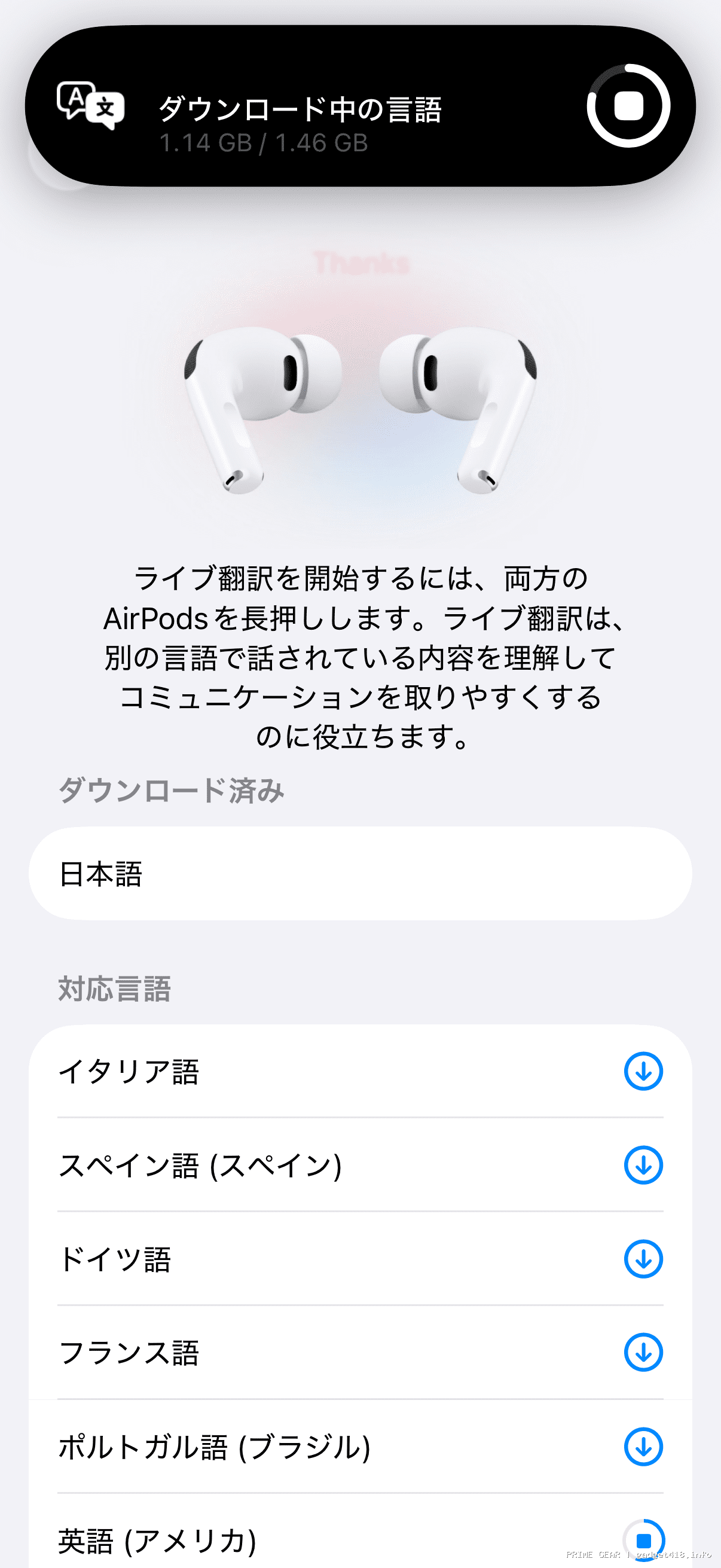The image size is (721, 1568).
Task: Download Spanish (スペイン語) for translation
Action: point(643,1165)
